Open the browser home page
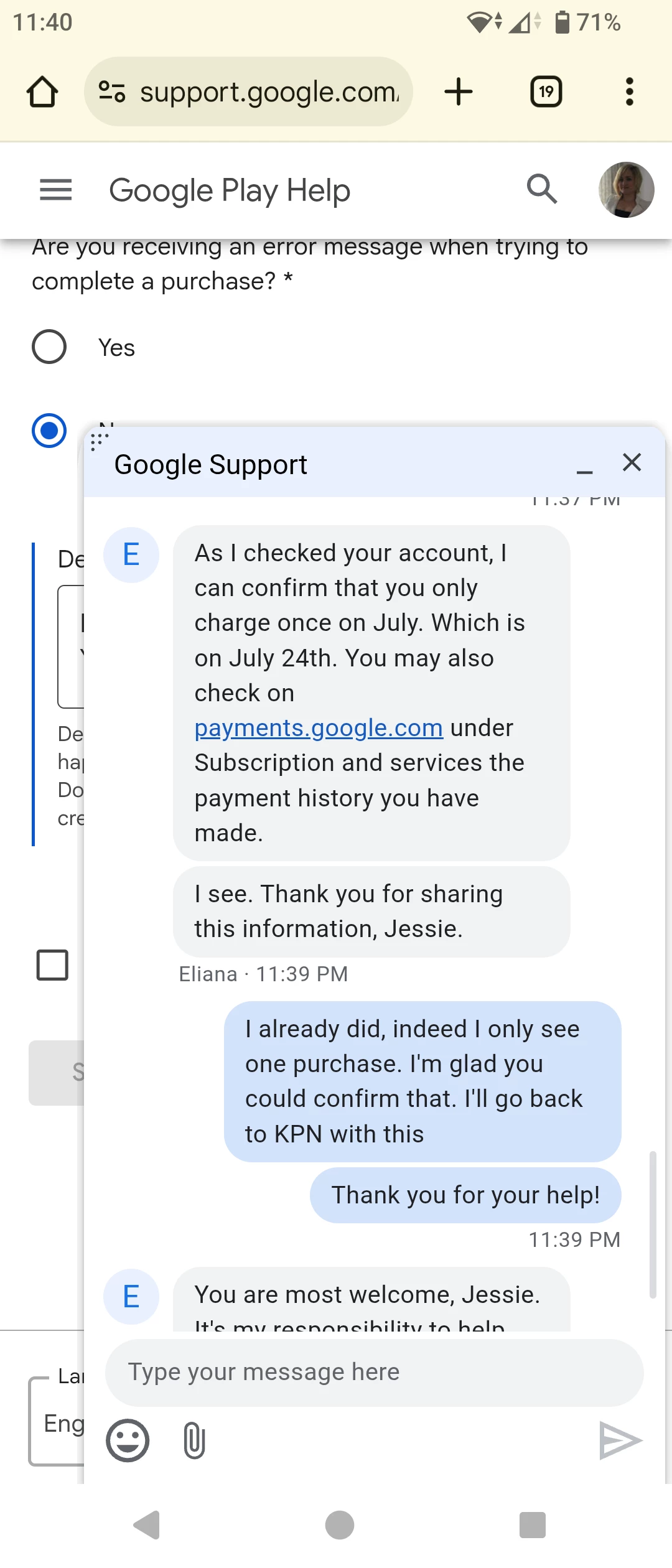This screenshot has height=1568, width=672. (42, 92)
